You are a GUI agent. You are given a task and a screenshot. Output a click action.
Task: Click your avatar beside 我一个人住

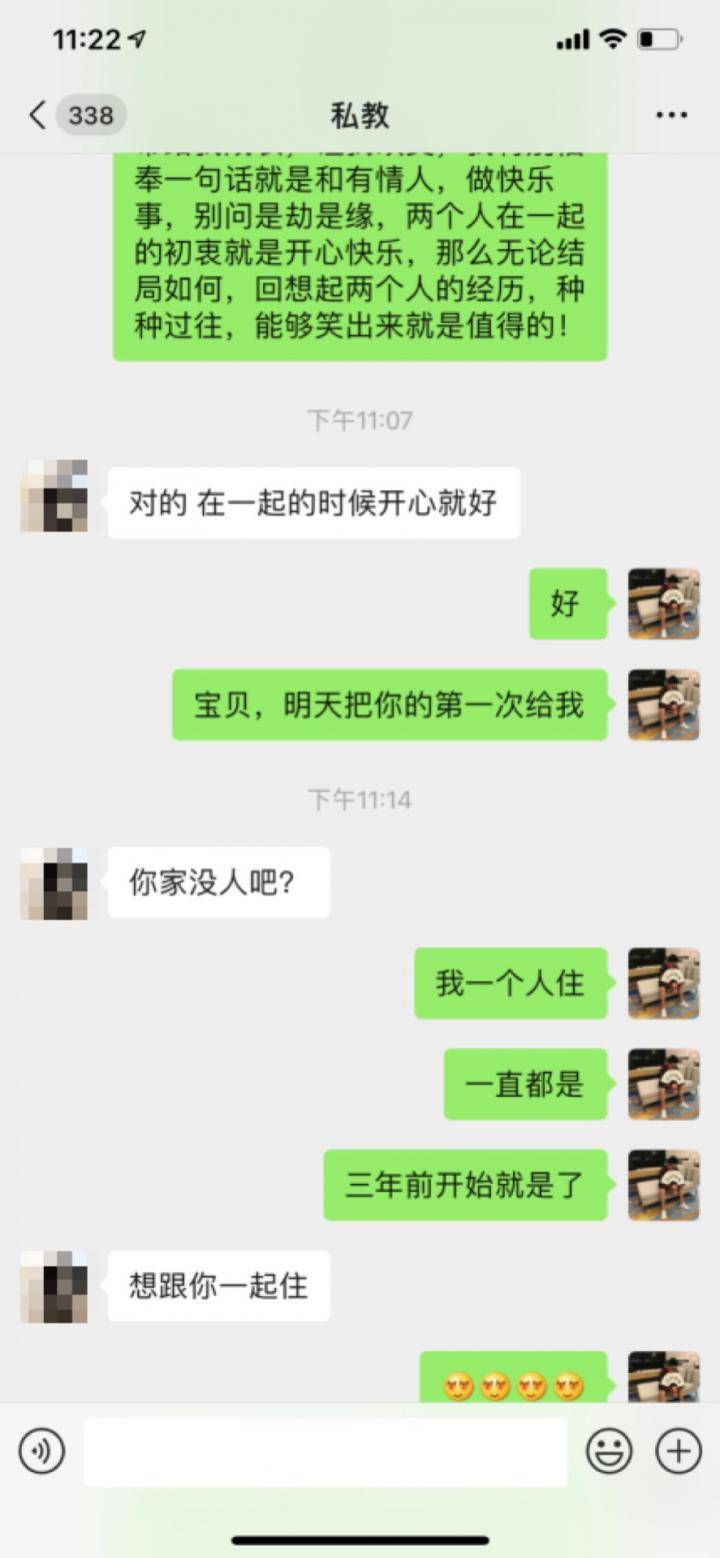point(663,983)
